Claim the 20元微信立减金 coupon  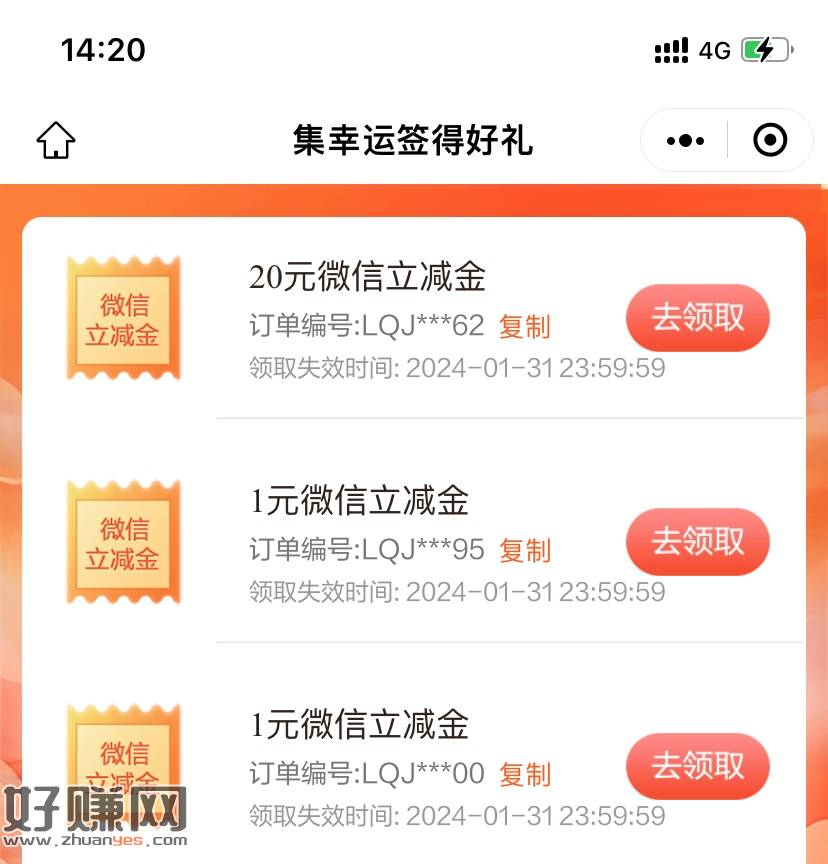698,318
